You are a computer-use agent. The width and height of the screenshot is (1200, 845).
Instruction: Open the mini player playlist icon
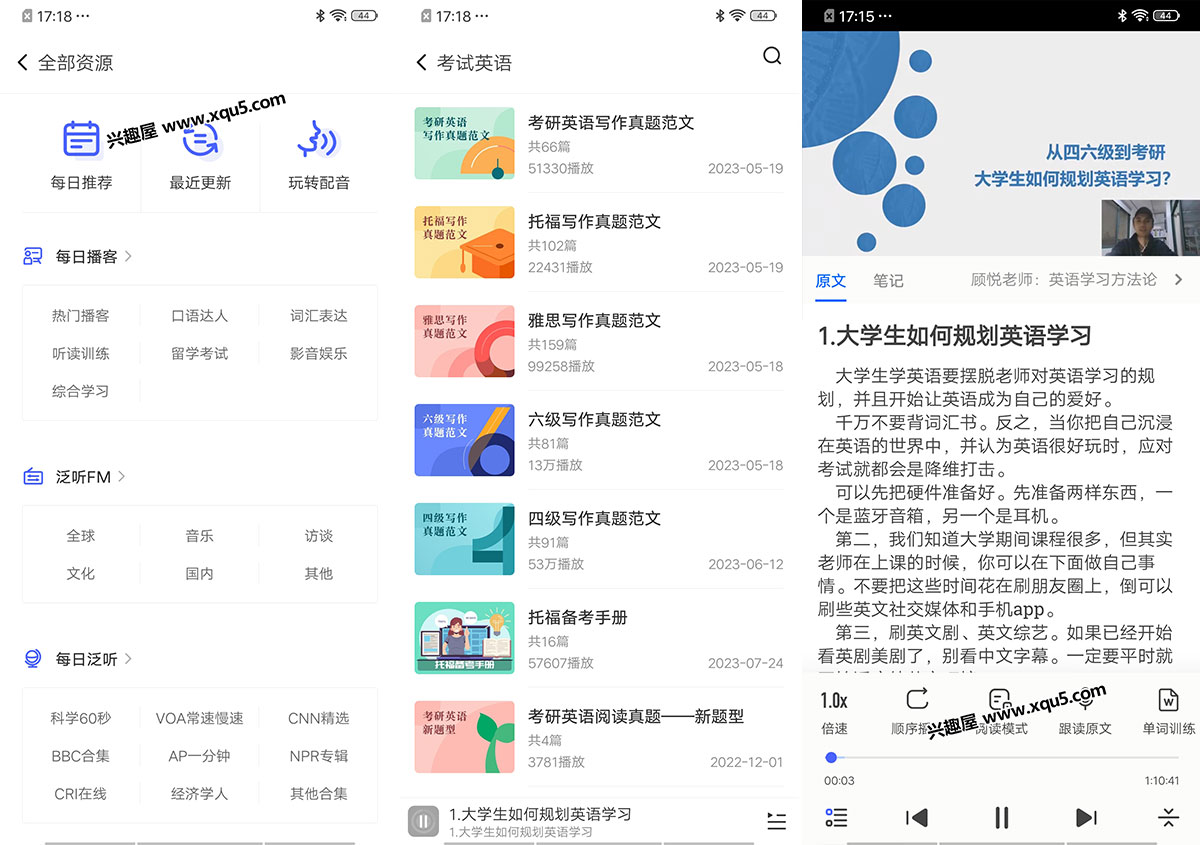pyautogui.click(x=776, y=821)
